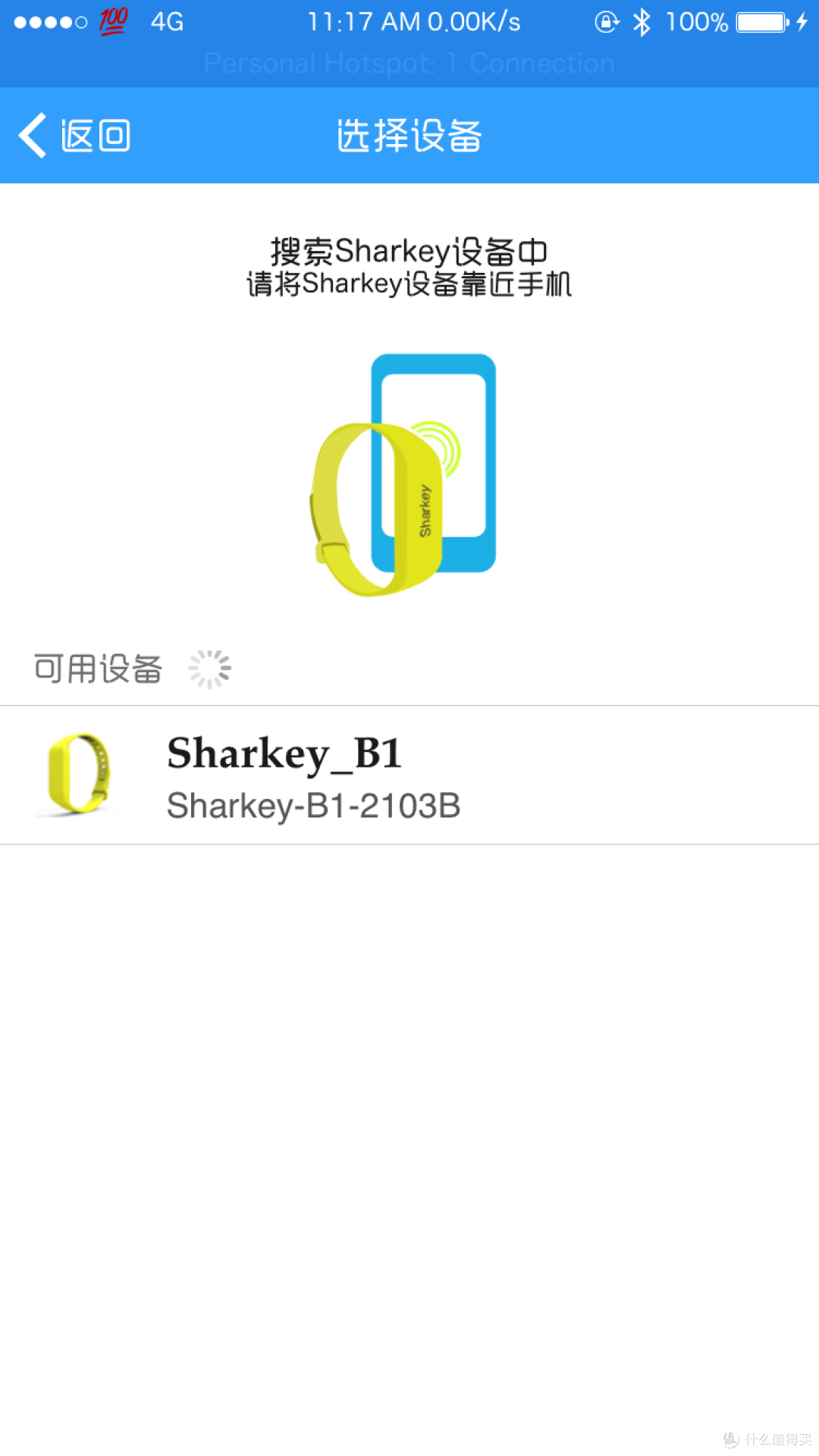Go back with the 返回 button

pyautogui.click(x=74, y=136)
